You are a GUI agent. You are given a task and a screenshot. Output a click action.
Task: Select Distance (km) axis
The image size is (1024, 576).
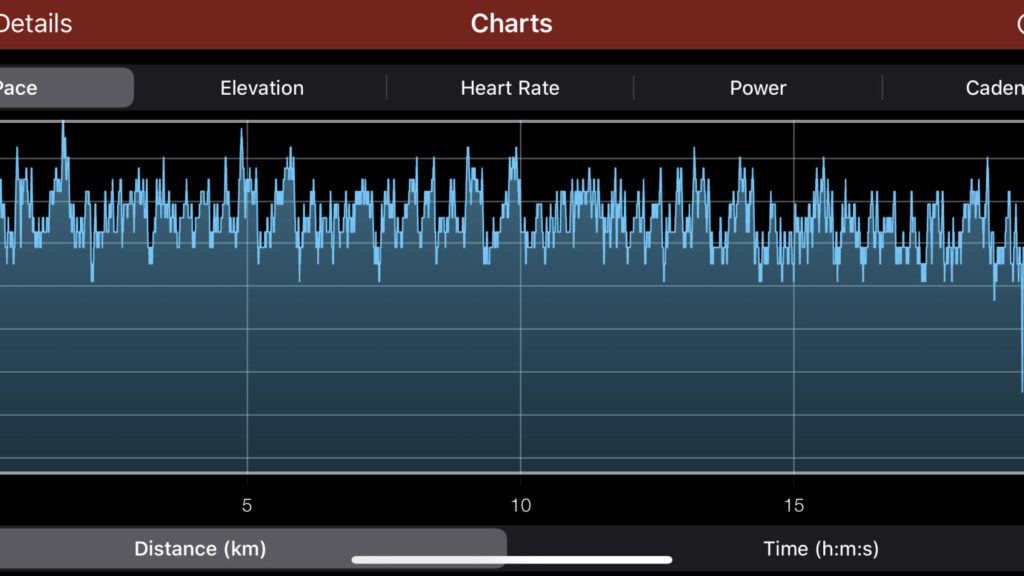click(x=202, y=548)
